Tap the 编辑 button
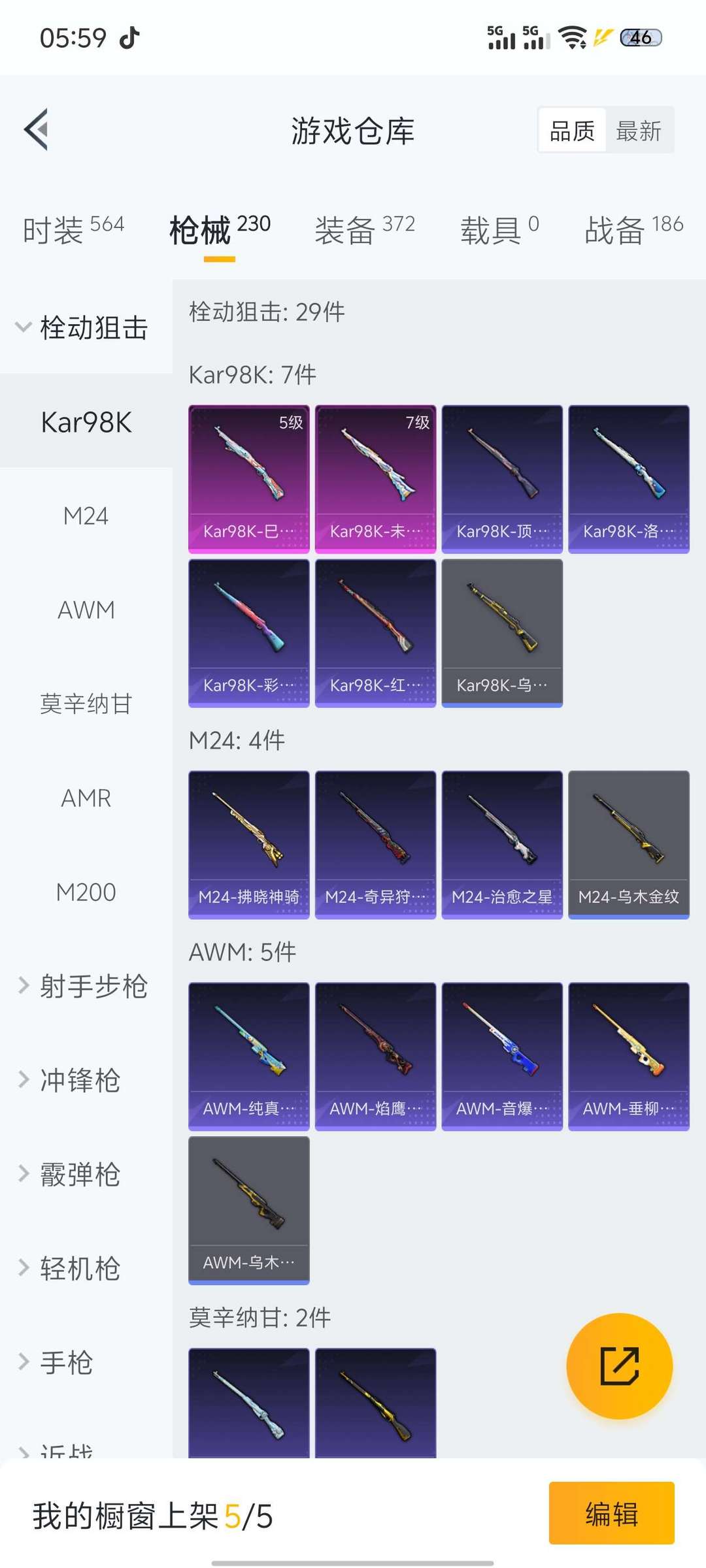This screenshot has width=706, height=1568. click(x=611, y=1513)
